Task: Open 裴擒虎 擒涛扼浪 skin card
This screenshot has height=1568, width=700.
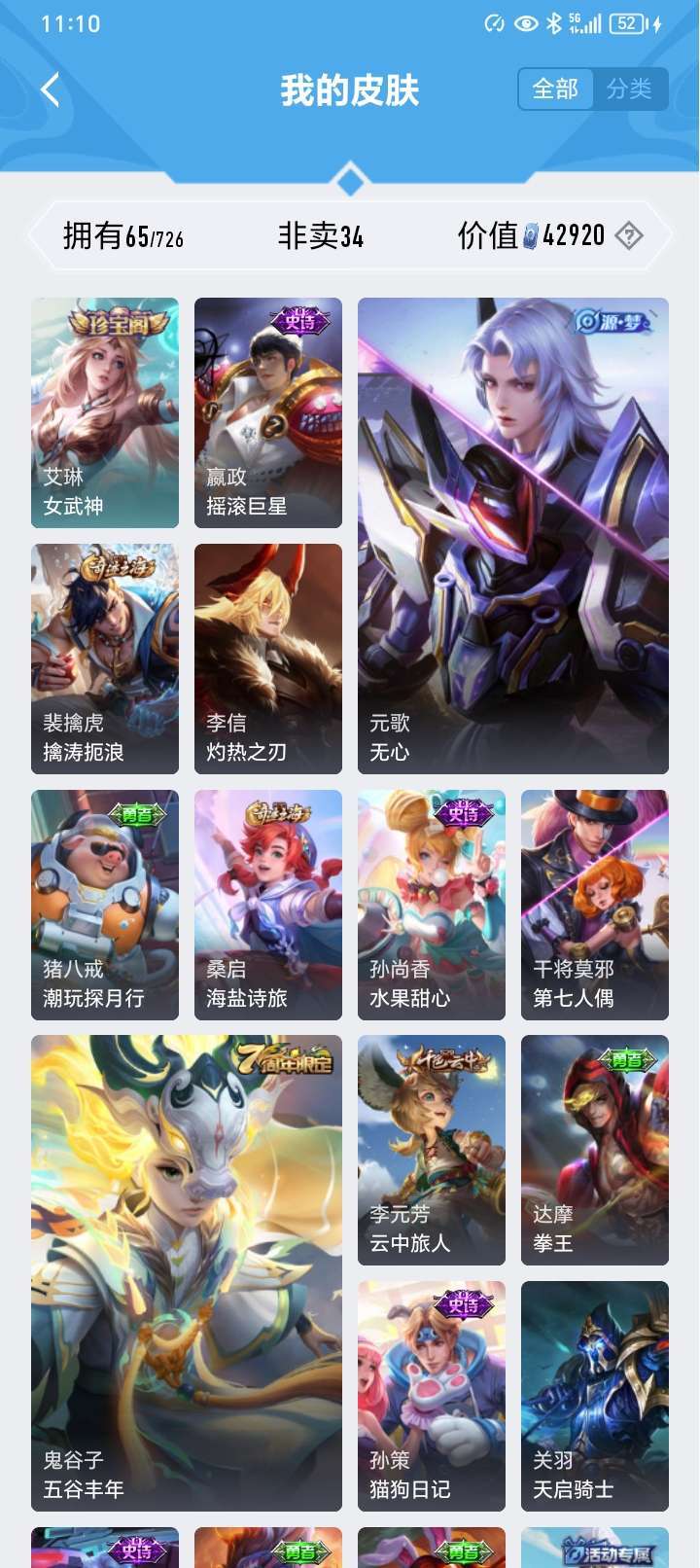Action: coord(105,659)
